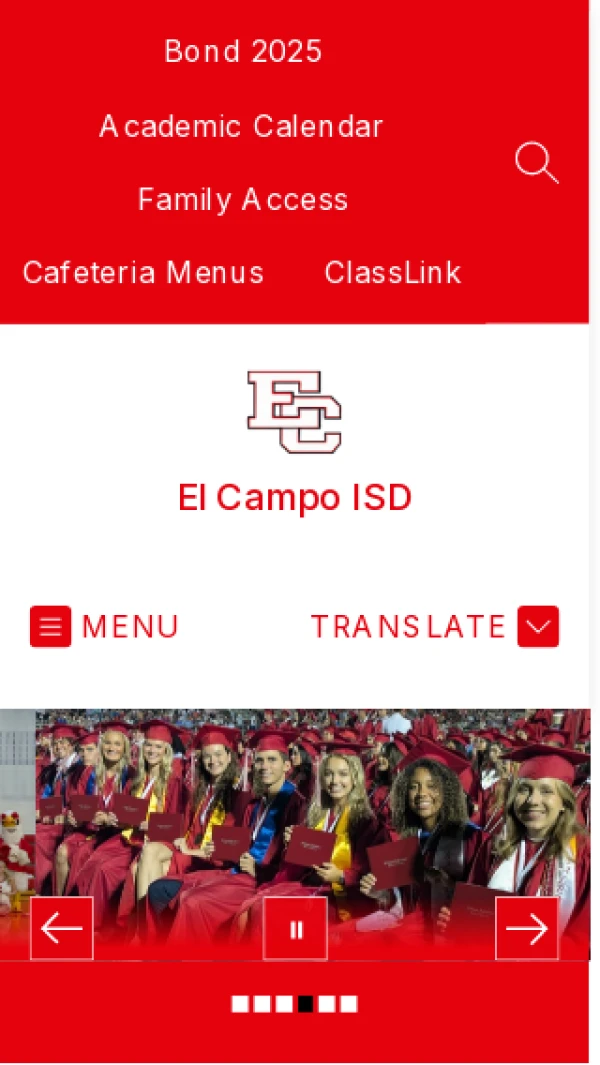The image size is (600, 1065).
Task: Open the main MENU
Action: coord(104,627)
